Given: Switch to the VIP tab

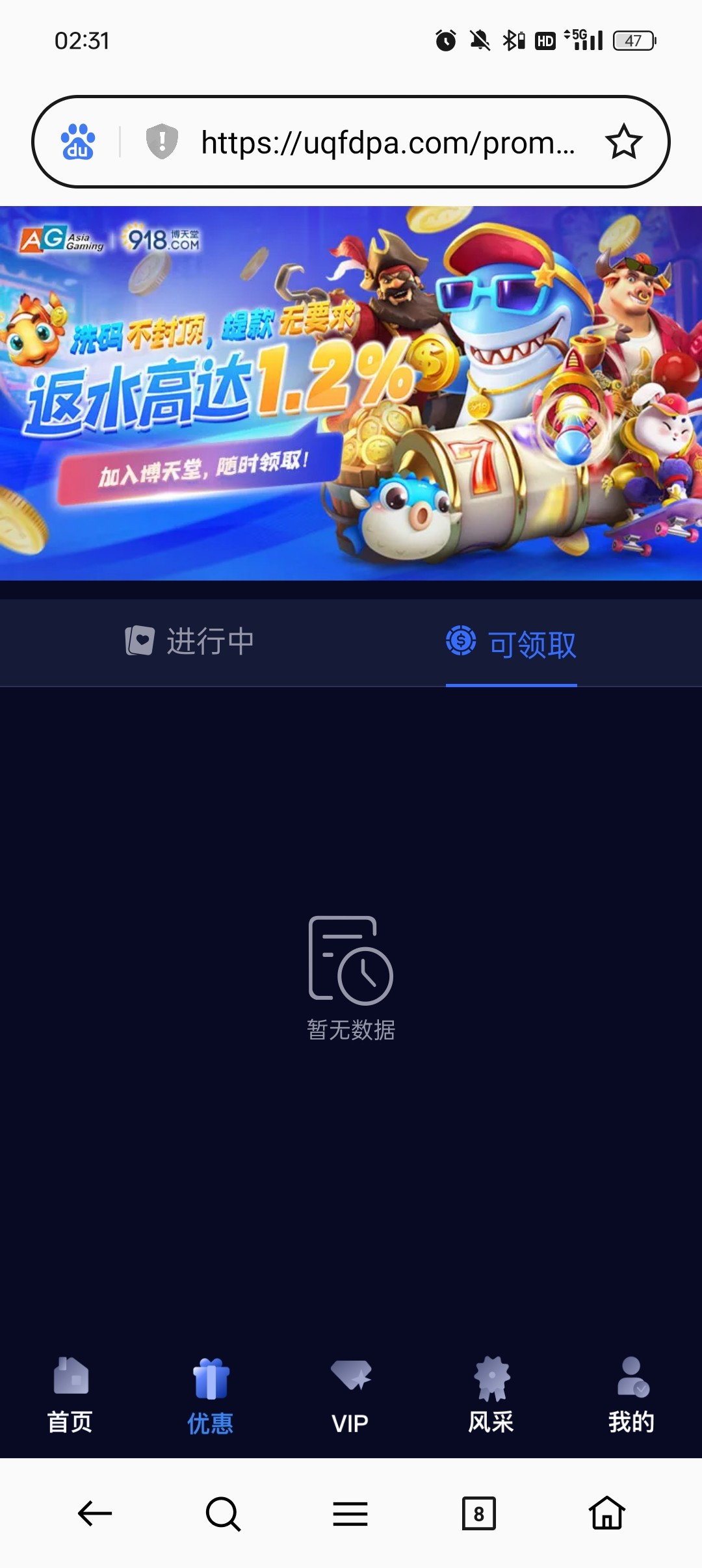Looking at the screenshot, I should [350, 1395].
